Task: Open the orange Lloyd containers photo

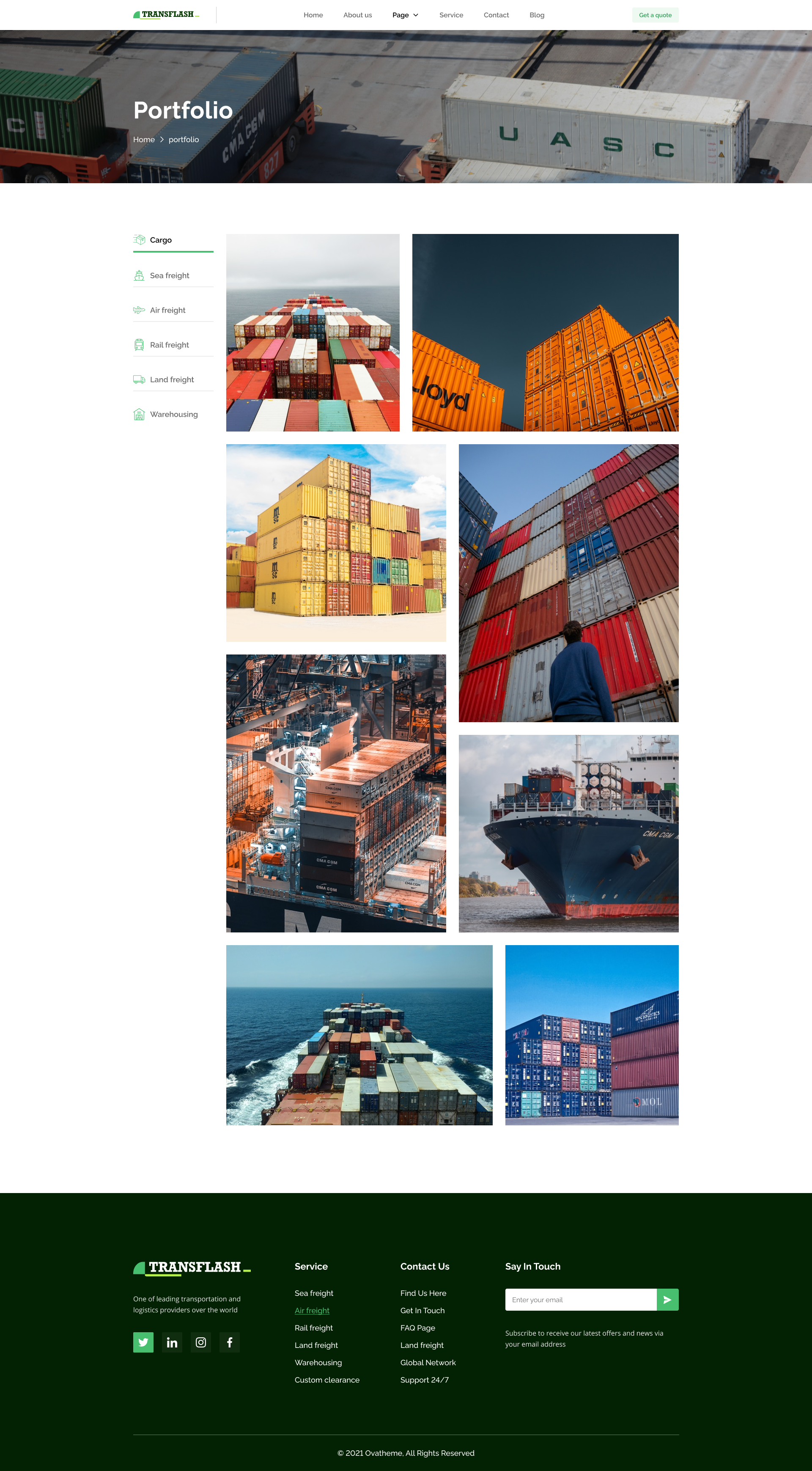Action: click(545, 333)
